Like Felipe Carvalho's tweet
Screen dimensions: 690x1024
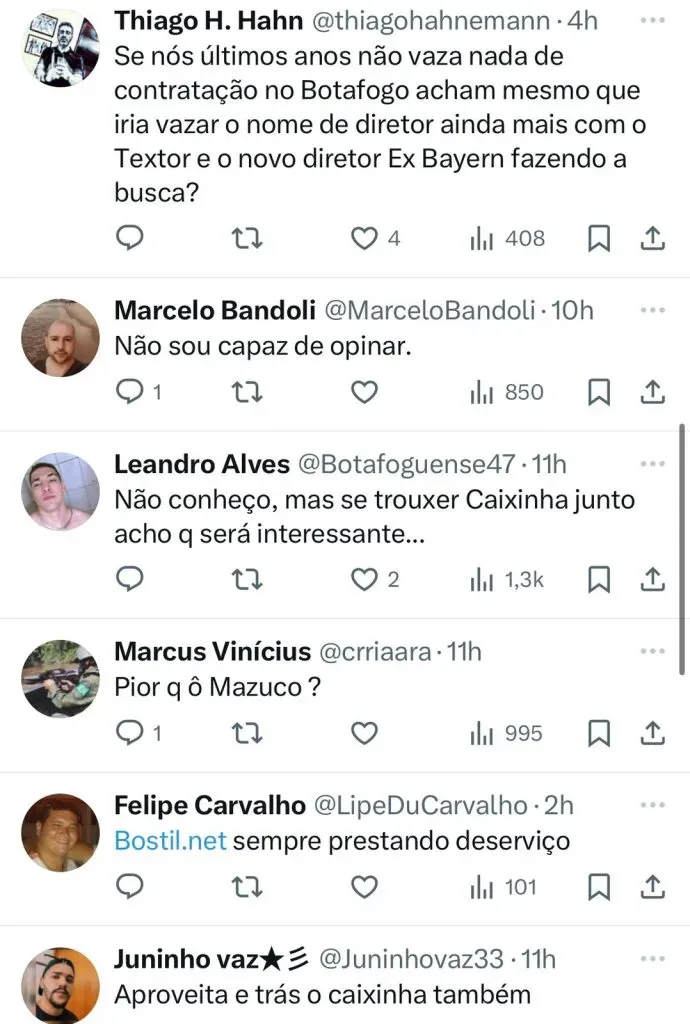[x=366, y=887]
